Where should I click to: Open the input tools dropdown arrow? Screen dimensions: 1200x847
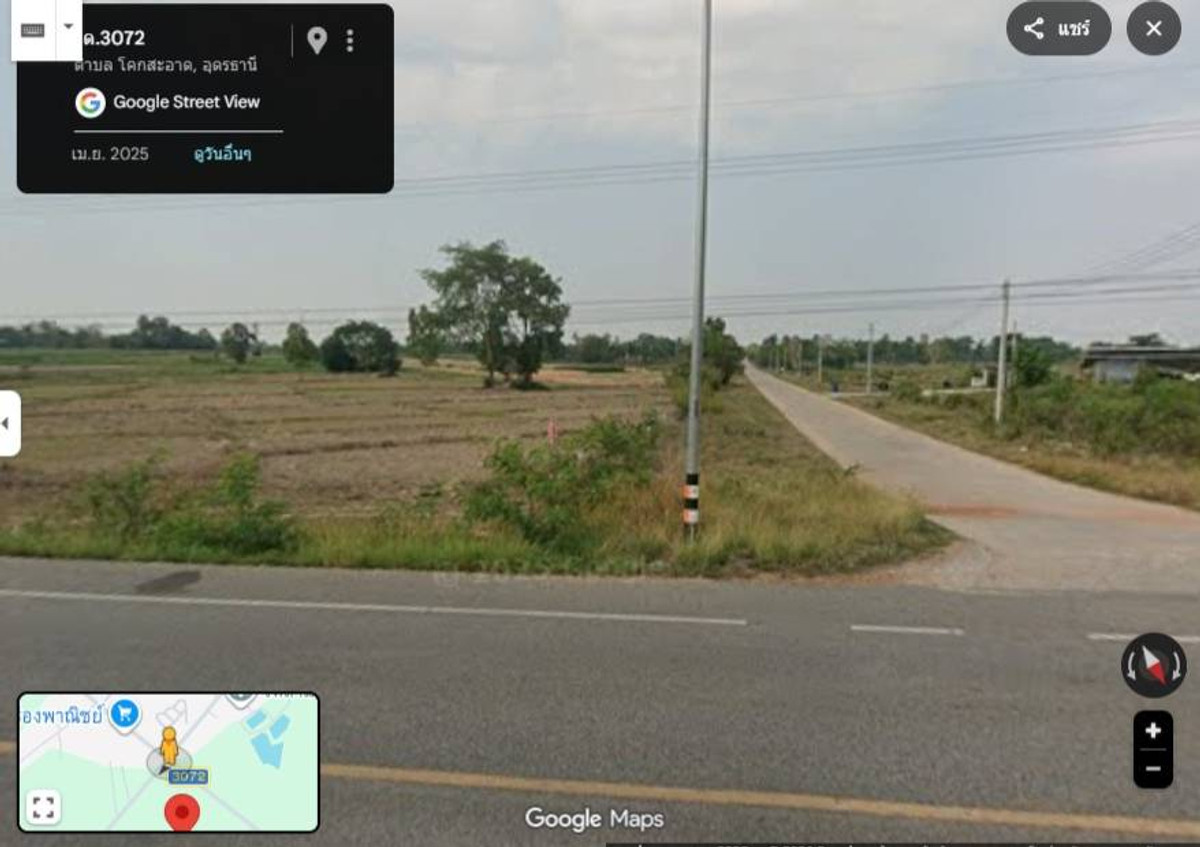pos(68,27)
